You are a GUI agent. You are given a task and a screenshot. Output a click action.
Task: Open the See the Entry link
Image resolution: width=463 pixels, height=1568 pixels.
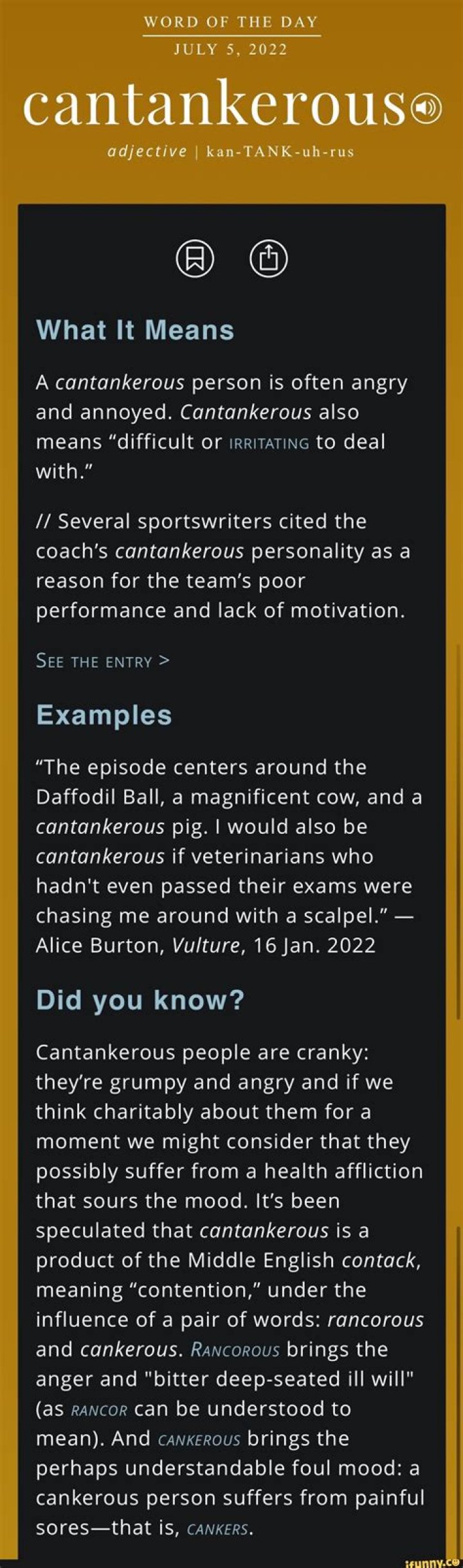(103, 661)
